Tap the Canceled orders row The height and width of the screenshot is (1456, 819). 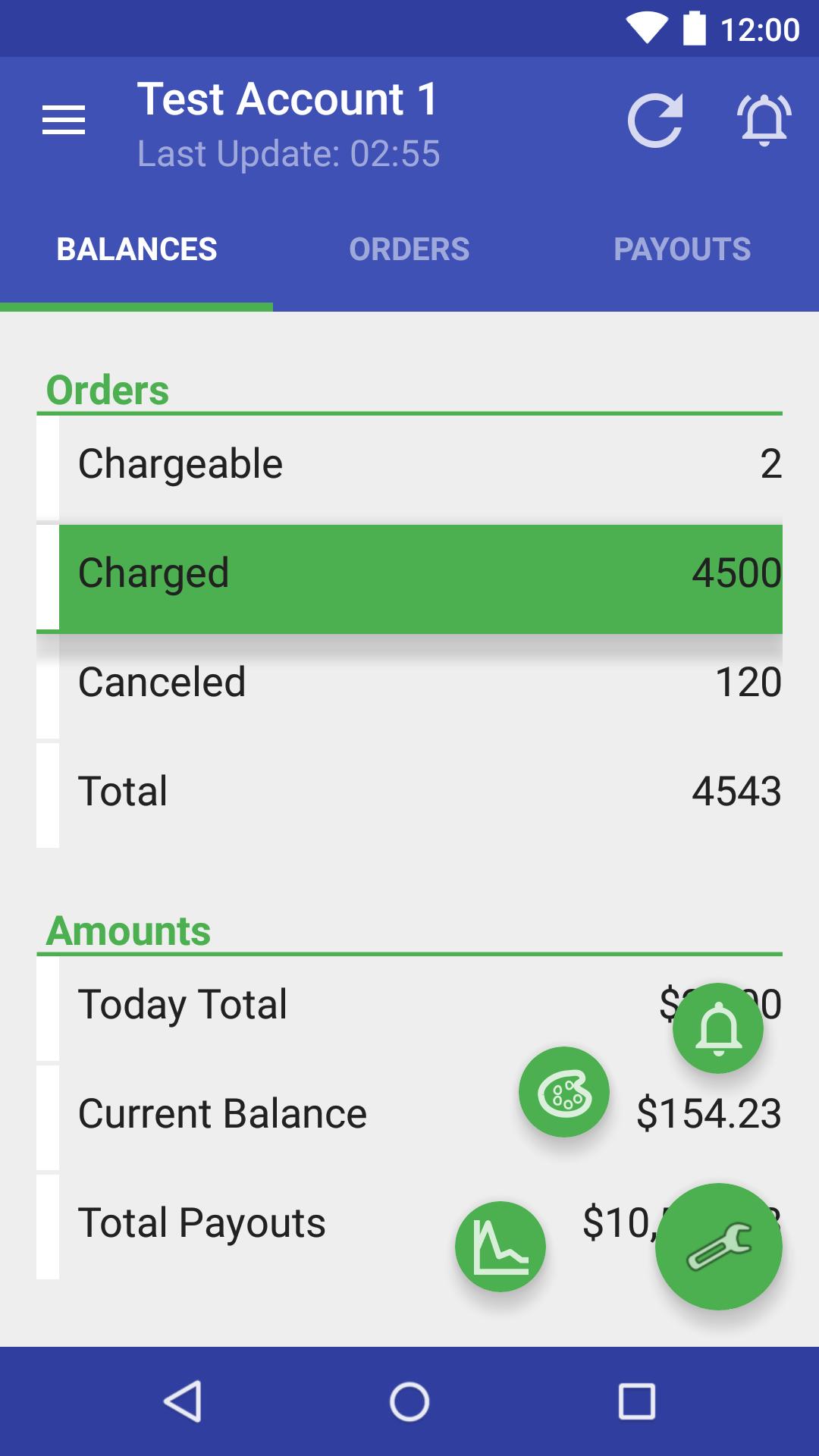coord(409,682)
